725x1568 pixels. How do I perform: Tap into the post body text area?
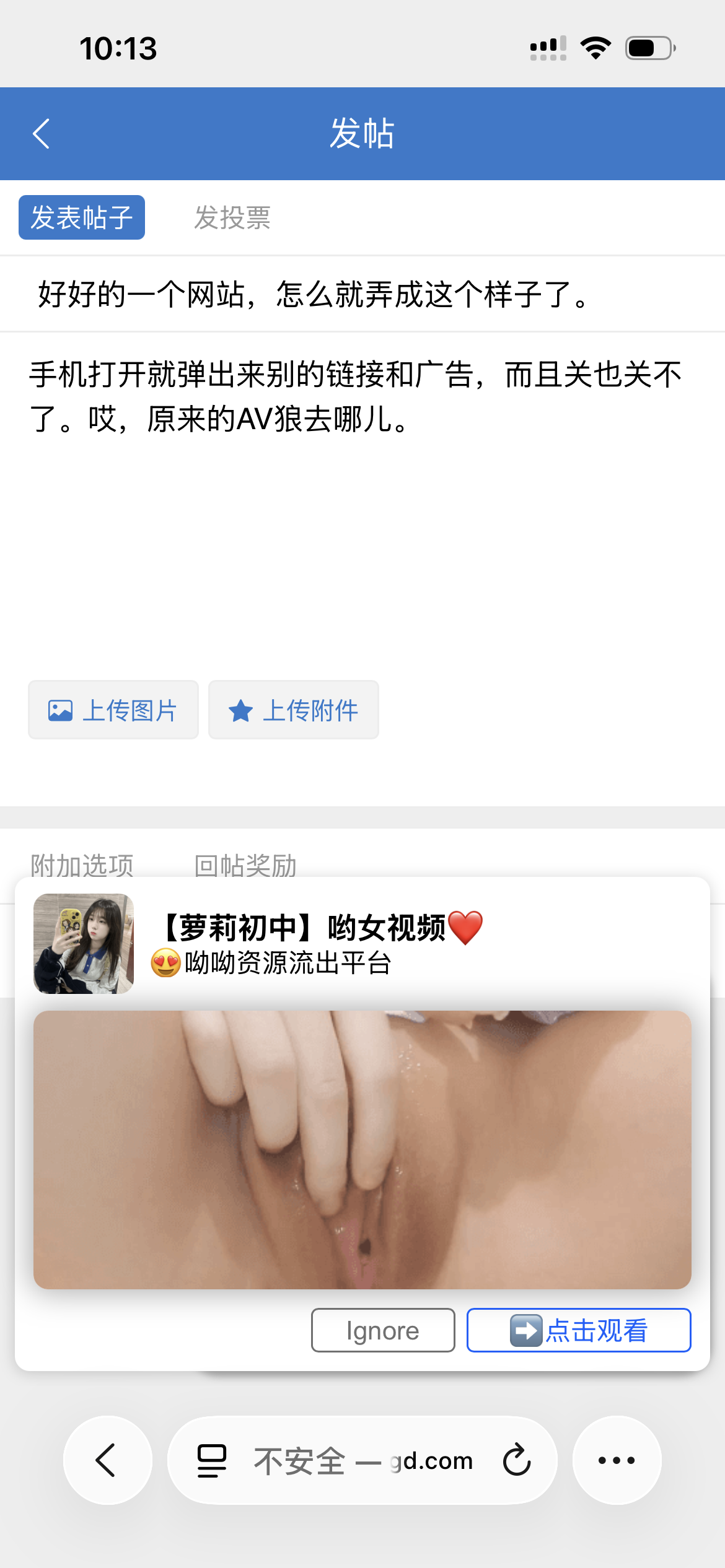[362, 495]
